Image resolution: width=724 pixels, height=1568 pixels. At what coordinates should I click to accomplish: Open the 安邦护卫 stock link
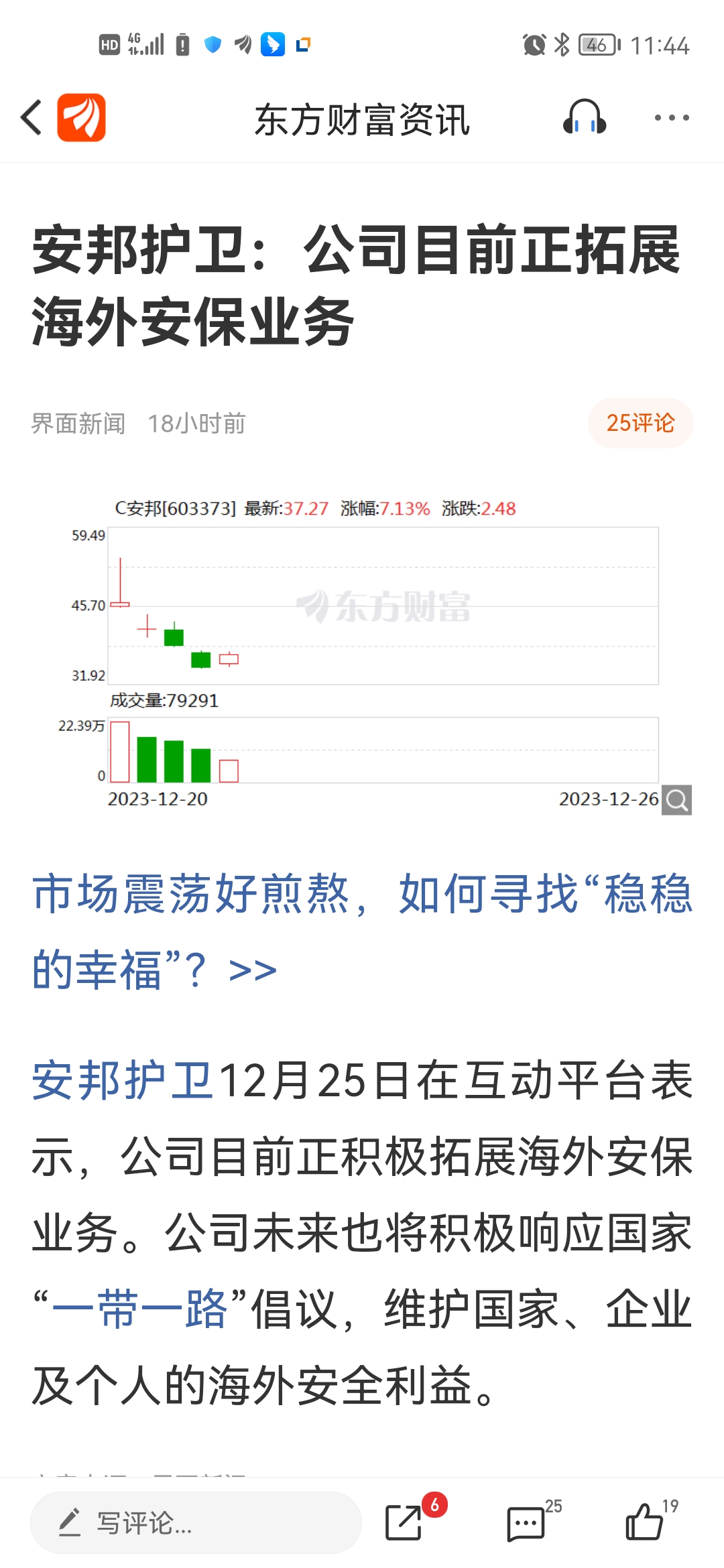point(123,1080)
